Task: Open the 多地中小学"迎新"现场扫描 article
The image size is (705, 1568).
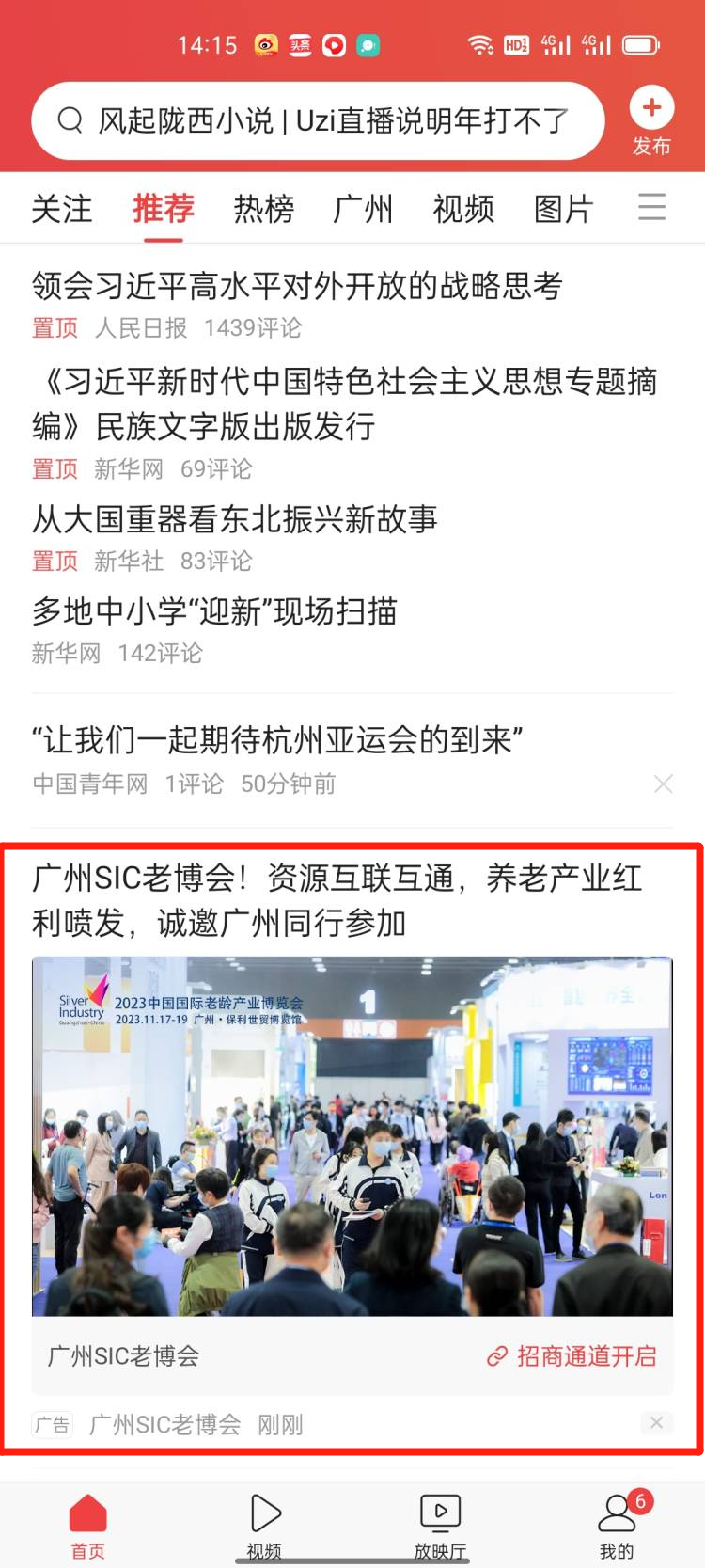Action: pos(214,611)
